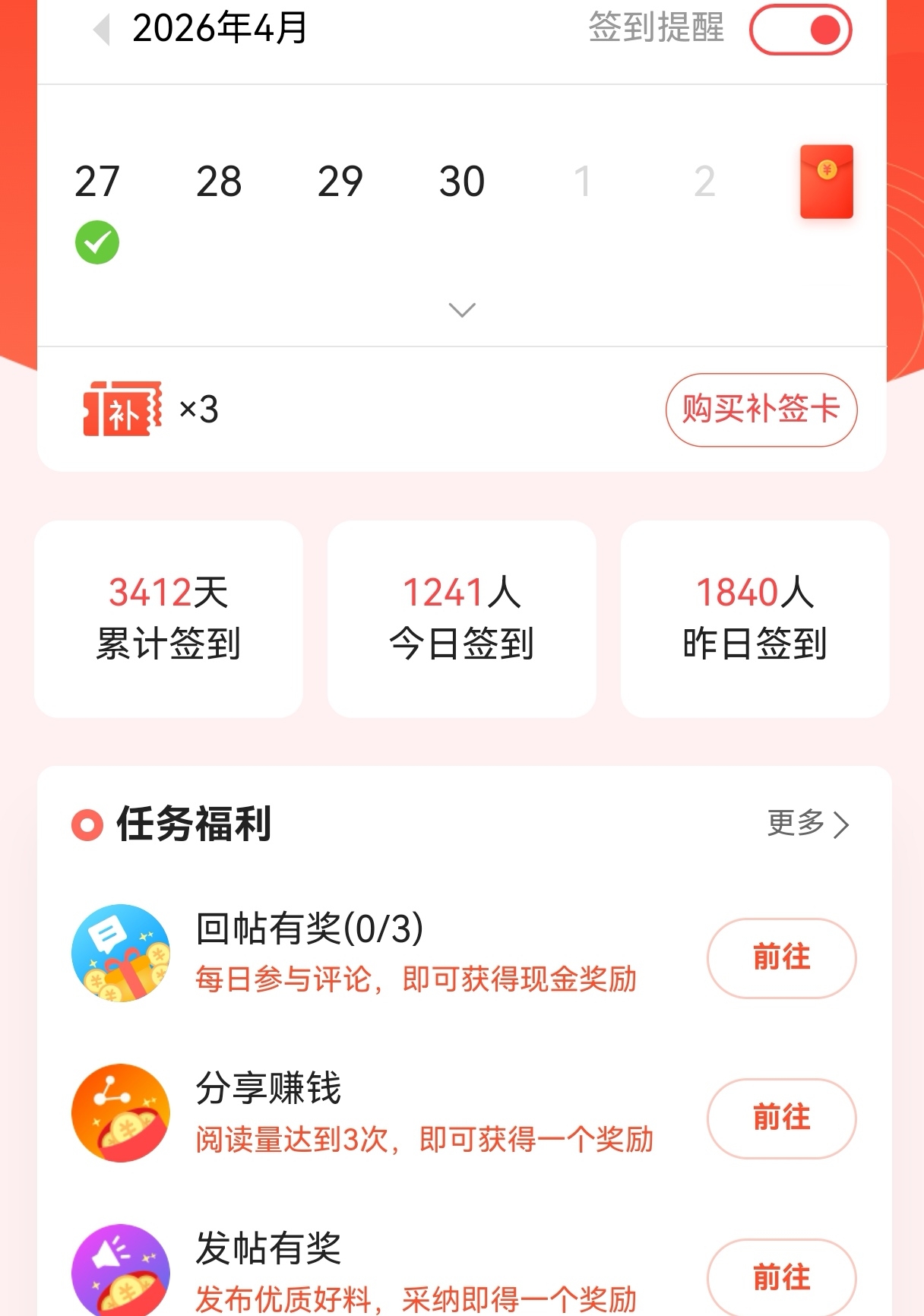
Task: Go to the 回帖有奖 task
Action: point(781,958)
